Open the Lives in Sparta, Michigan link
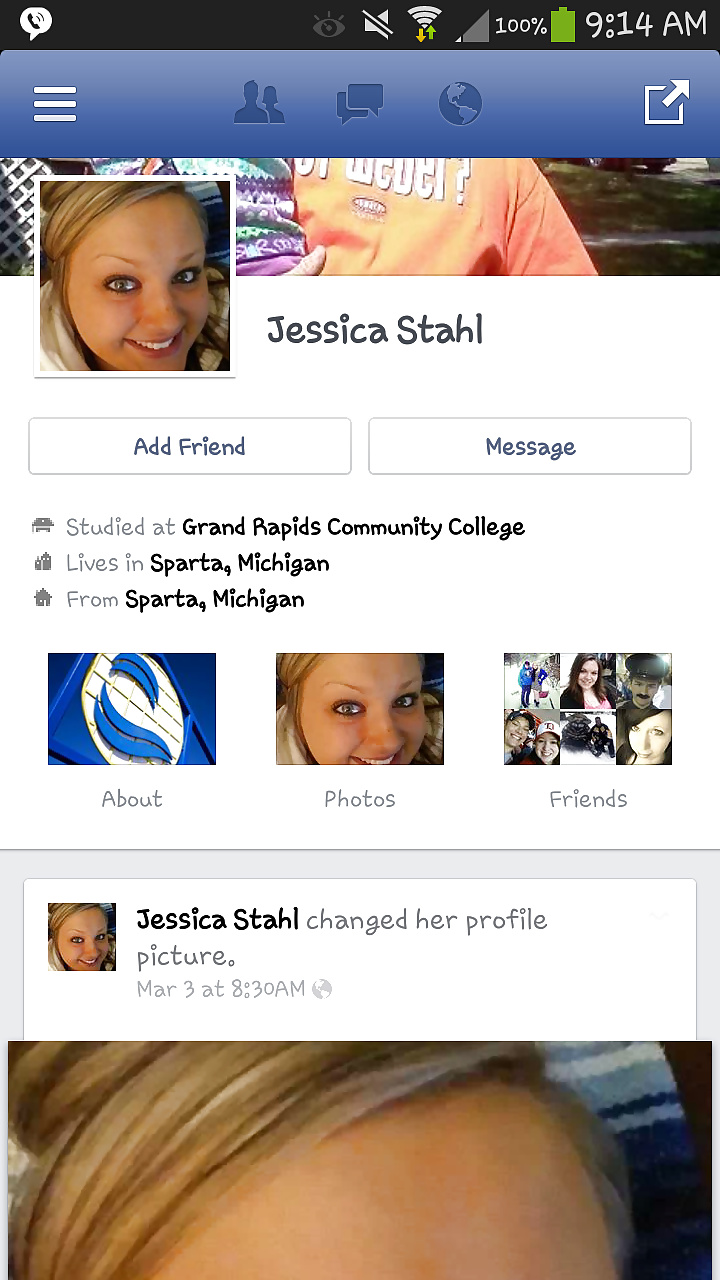720x1280 pixels. point(239,563)
